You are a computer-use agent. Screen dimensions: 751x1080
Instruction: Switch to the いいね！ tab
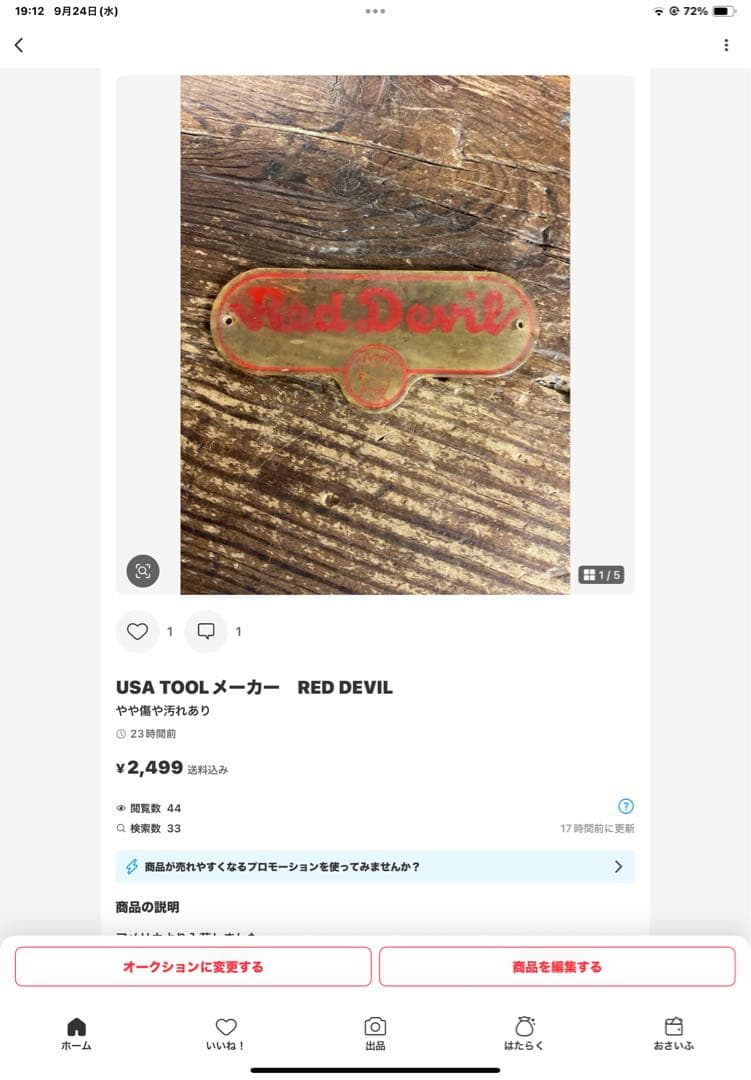(x=226, y=1033)
